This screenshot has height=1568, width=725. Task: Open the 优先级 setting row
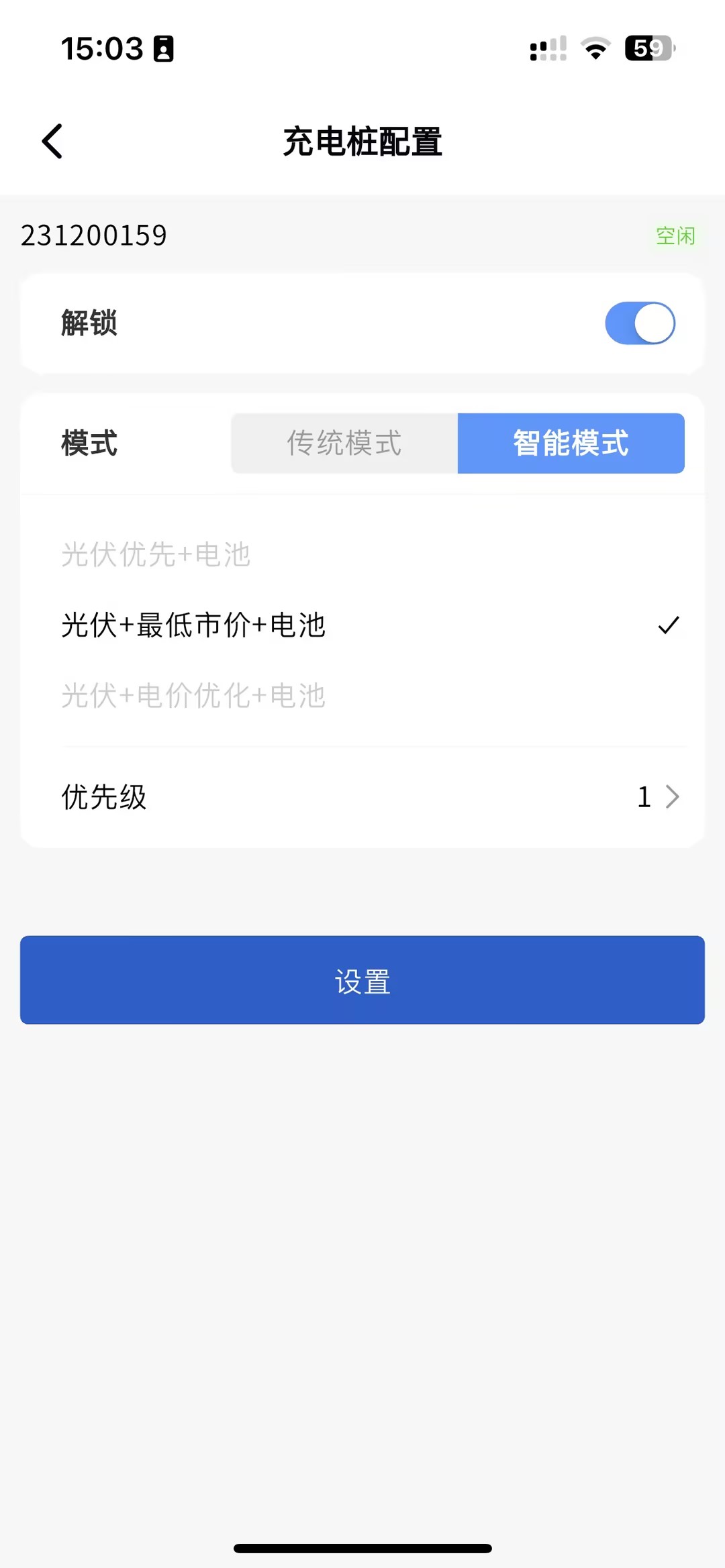point(362,797)
